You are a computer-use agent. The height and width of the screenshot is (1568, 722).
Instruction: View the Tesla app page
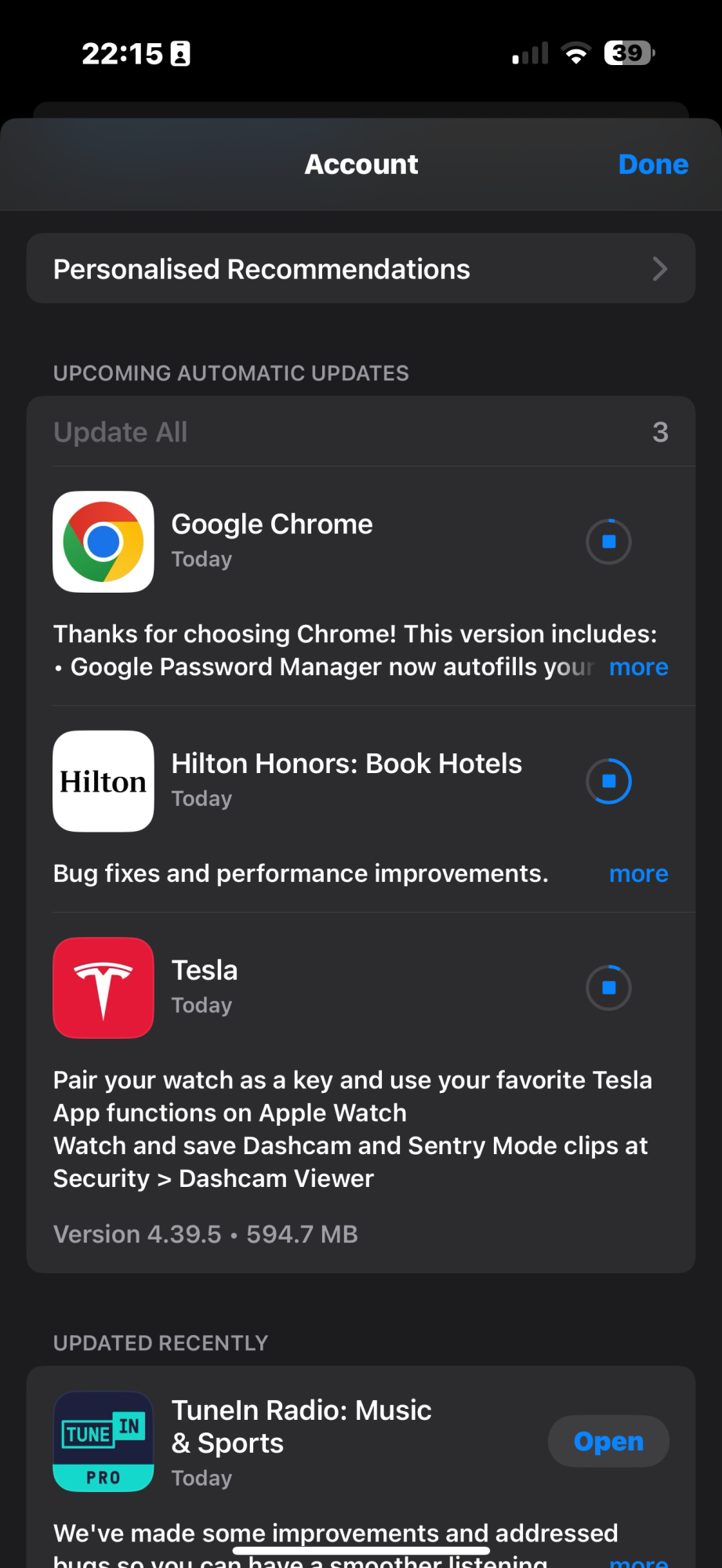point(103,988)
